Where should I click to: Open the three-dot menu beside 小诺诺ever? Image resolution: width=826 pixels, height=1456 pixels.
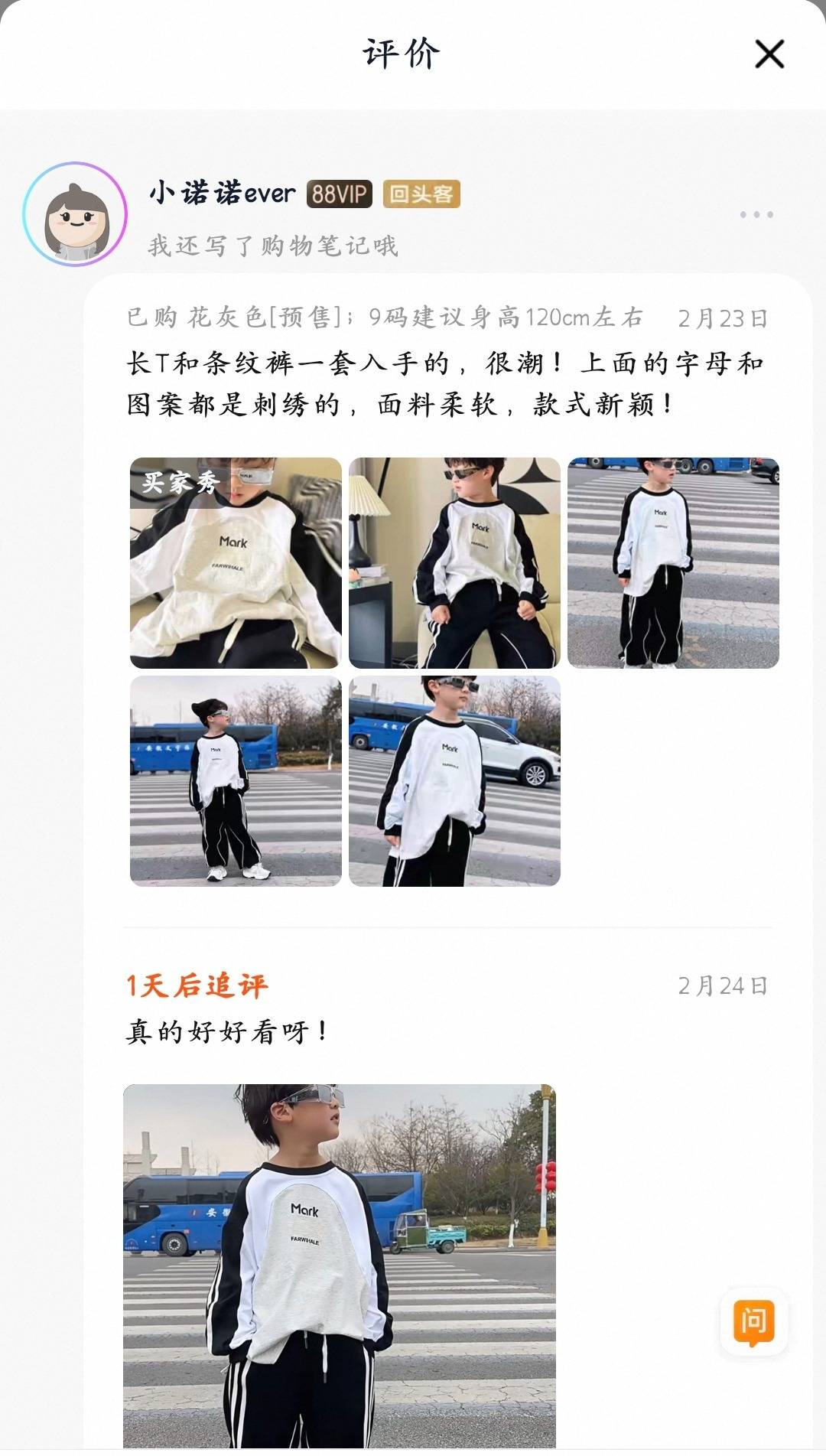(756, 214)
